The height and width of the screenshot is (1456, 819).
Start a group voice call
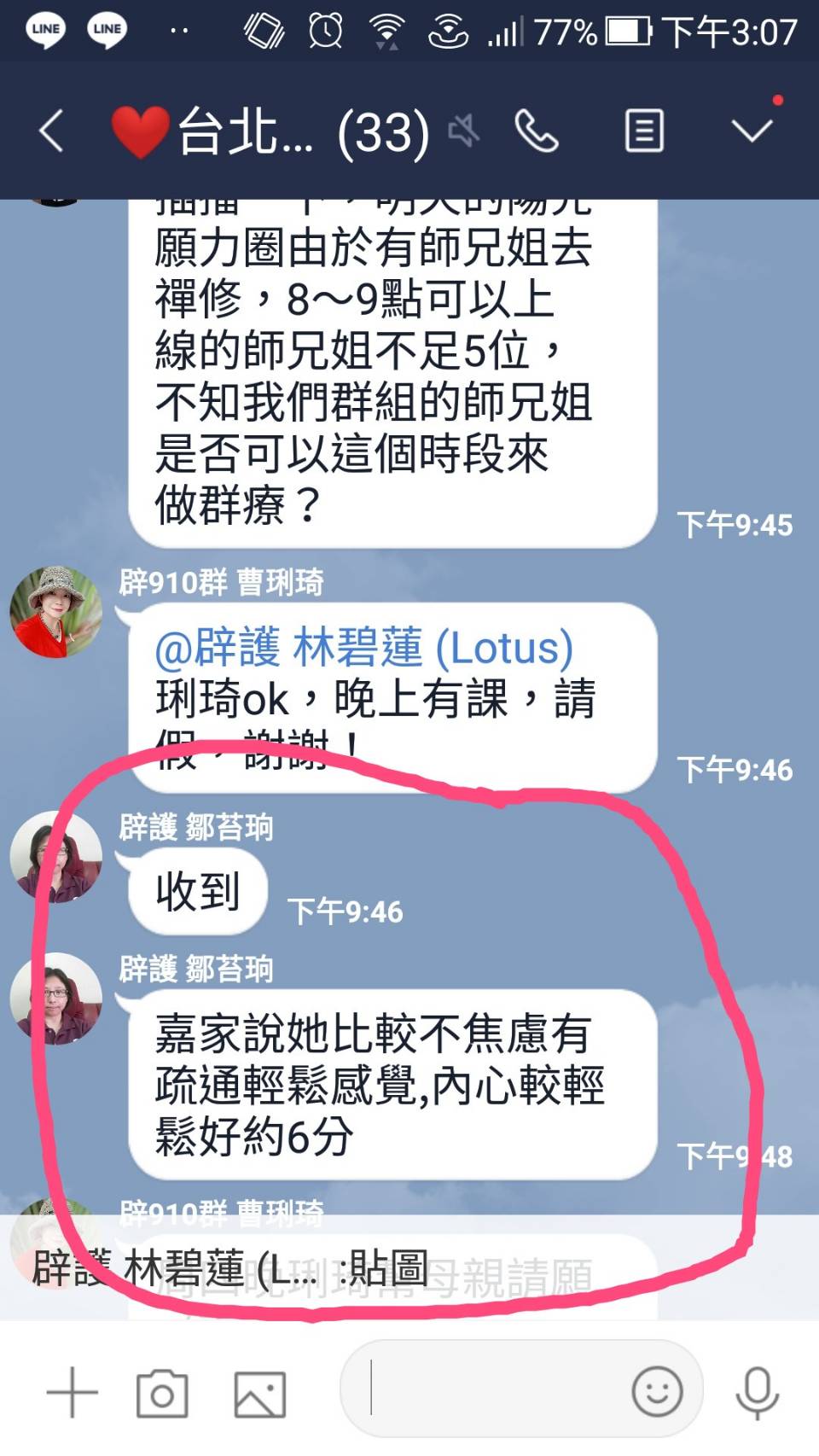tap(537, 131)
